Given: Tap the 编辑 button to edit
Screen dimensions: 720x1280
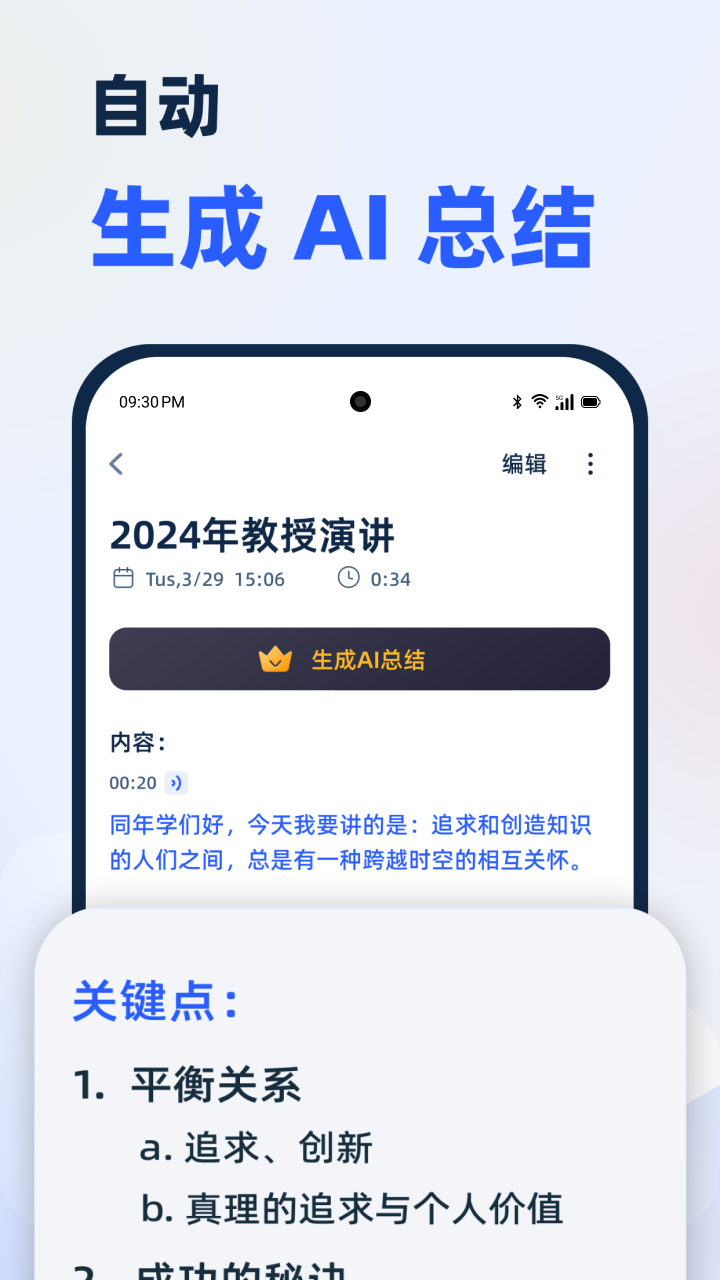Looking at the screenshot, I should click(x=522, y=464).
